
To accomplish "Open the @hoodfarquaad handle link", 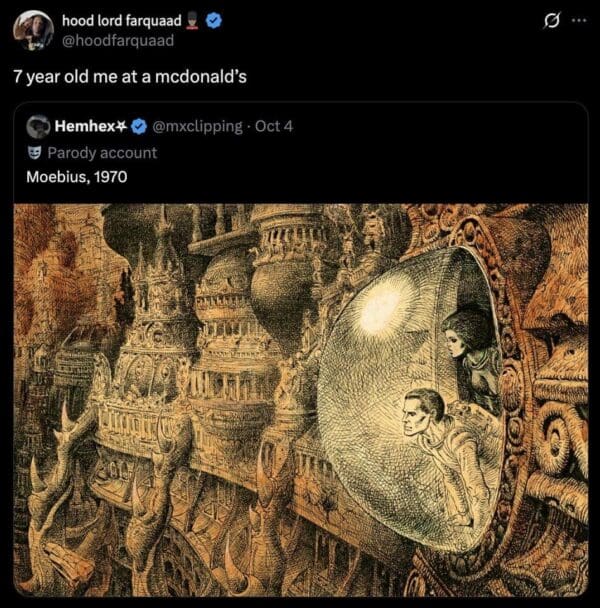I will click(117, 41).
